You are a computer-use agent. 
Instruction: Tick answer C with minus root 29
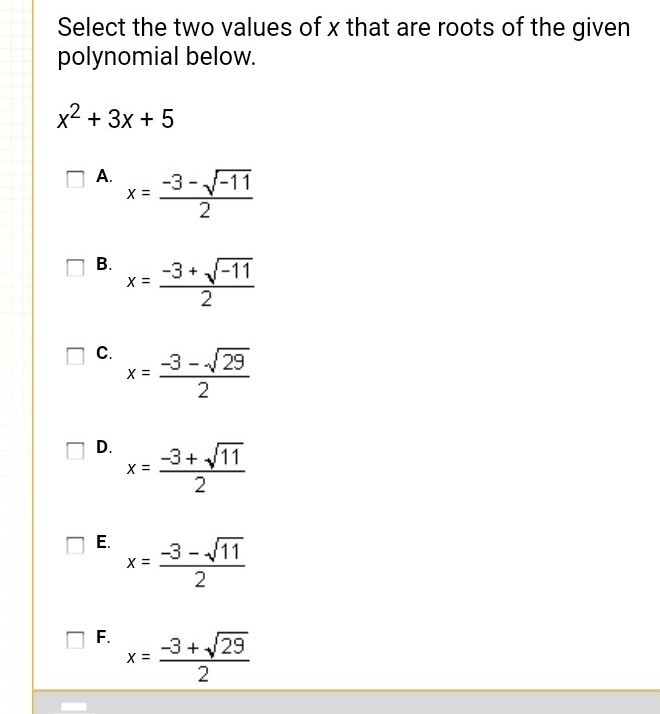75,355
